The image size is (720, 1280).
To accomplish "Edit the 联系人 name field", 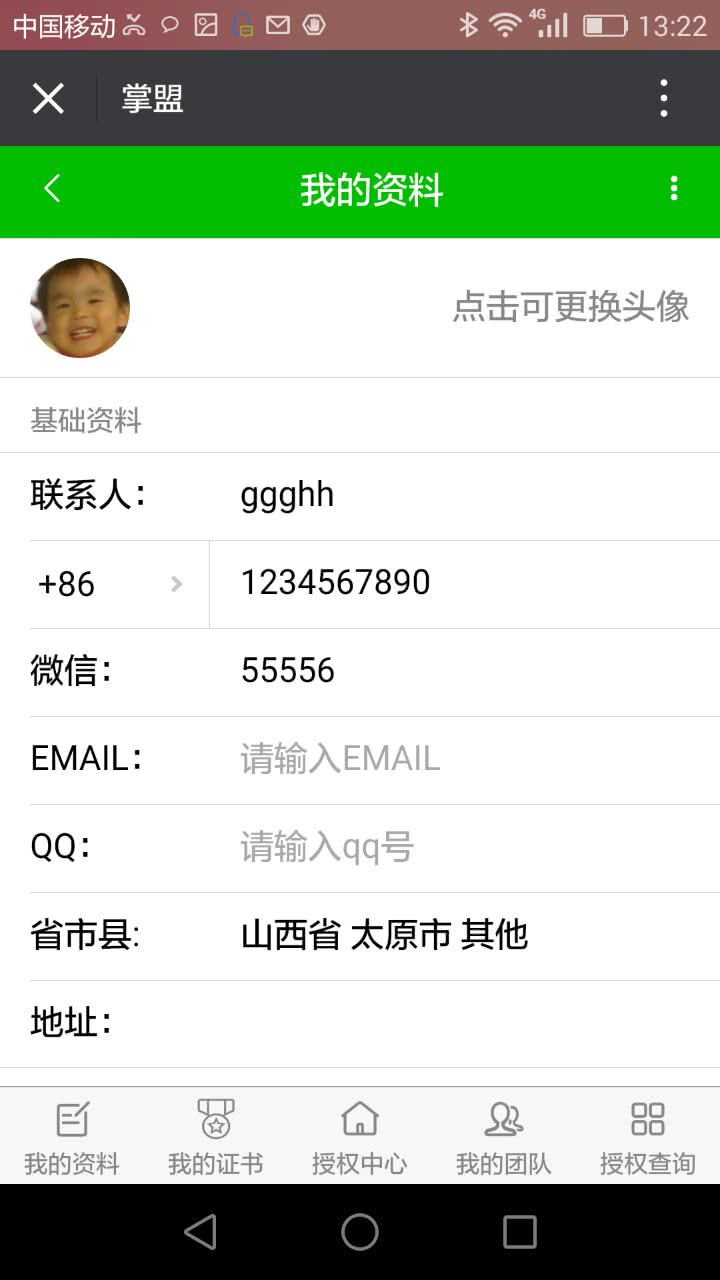I will point(470,496).
